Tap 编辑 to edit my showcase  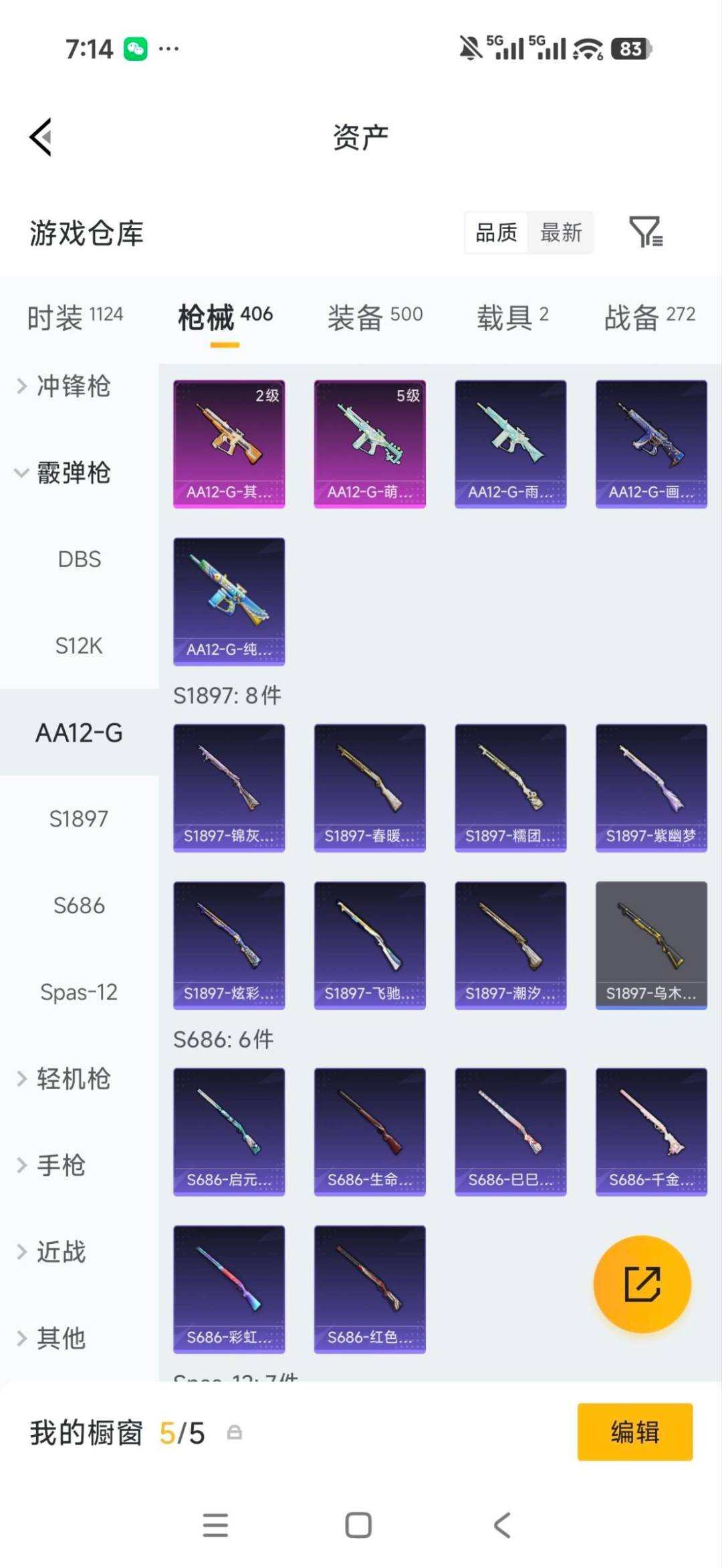[x=635, y=1432]
